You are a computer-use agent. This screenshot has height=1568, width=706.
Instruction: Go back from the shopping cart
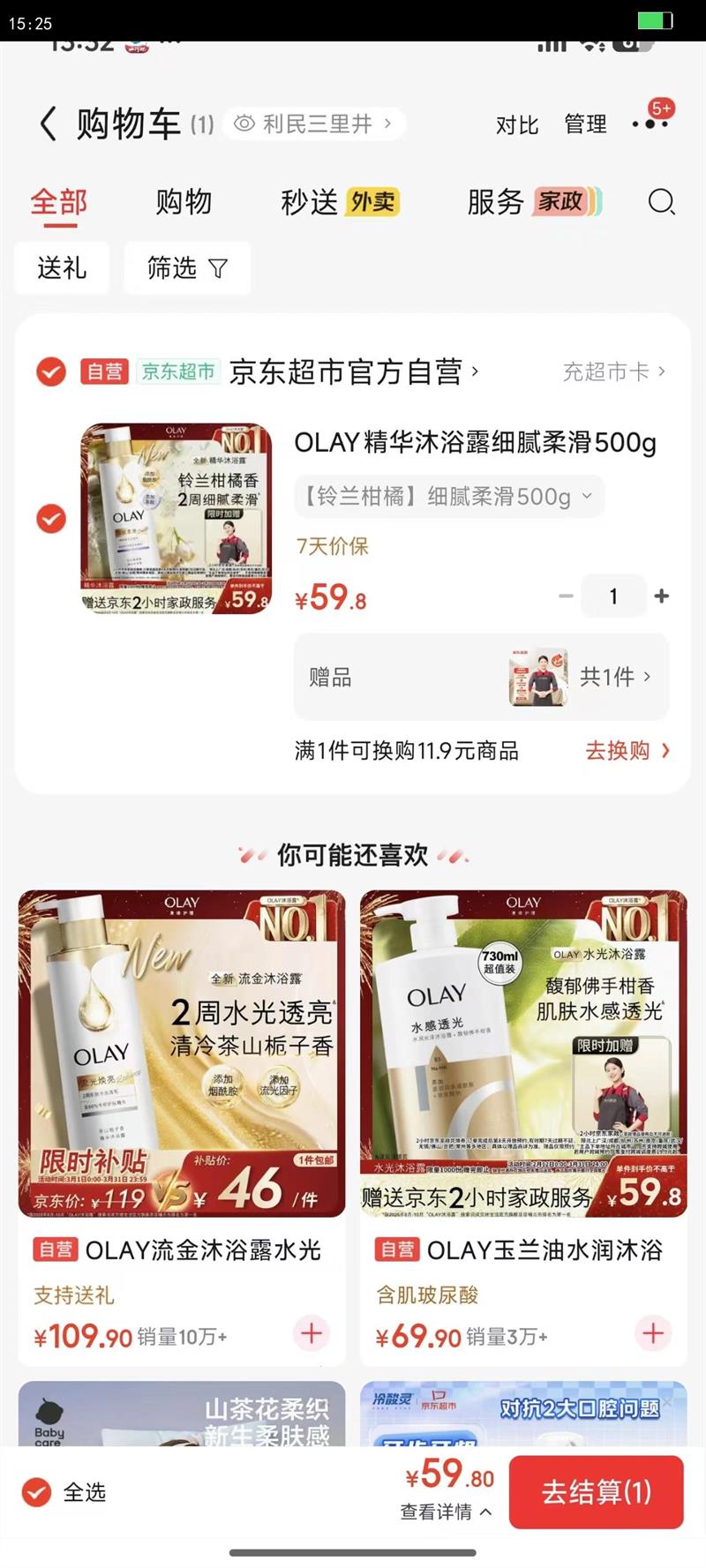(x=49, y=124)
